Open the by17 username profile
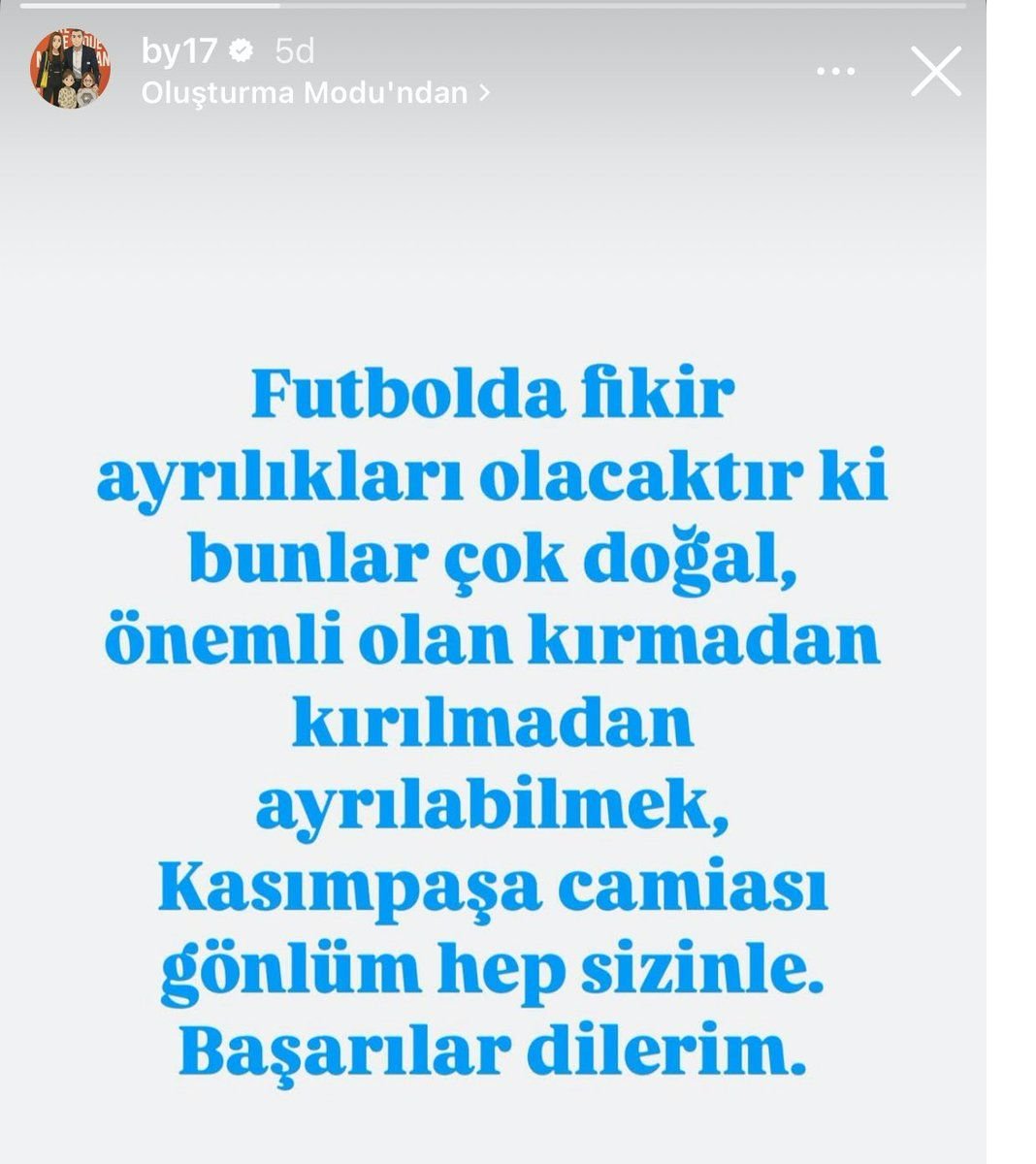1036x1164 pixels. click(178, 50)
